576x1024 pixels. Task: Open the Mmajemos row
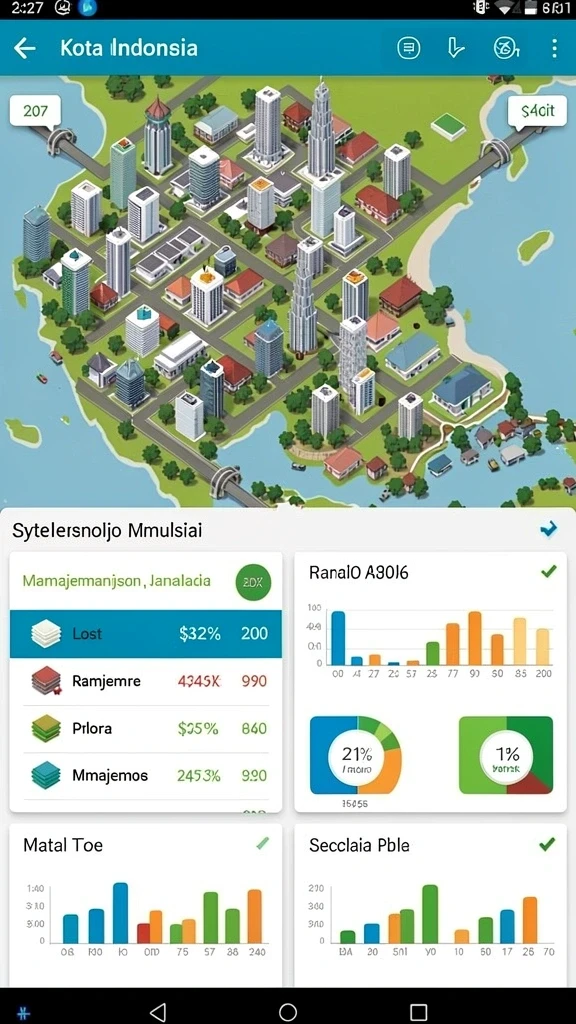tap(146, 775)
